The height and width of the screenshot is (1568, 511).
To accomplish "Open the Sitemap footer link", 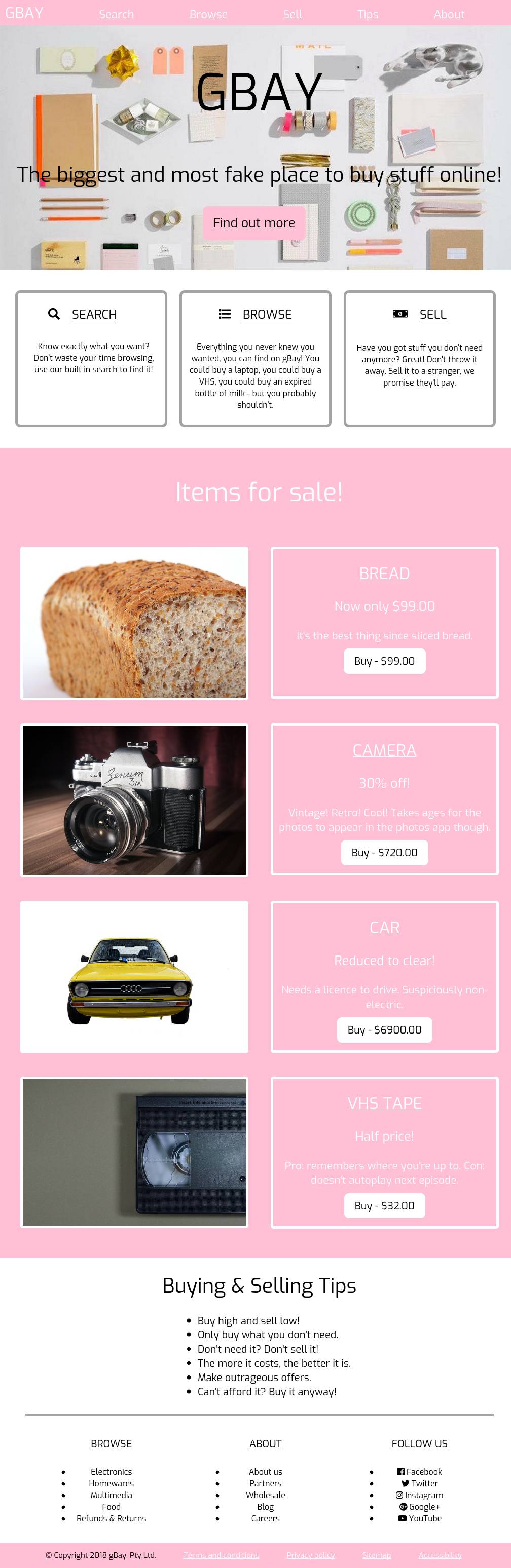I will click(376, 1555).
